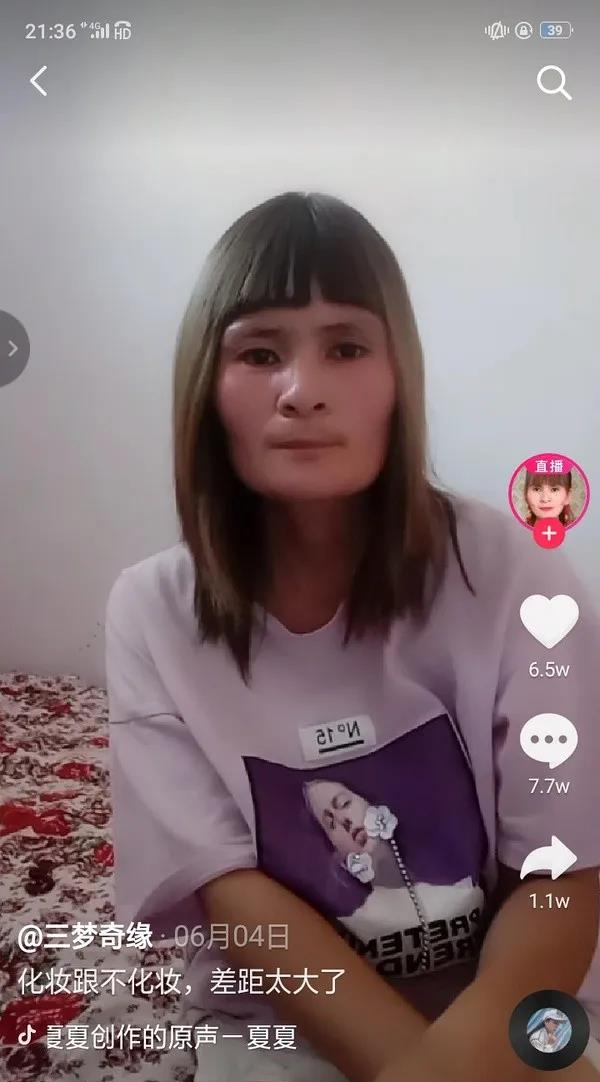The height and width of the screenshot is (1082, 600).
Task: Open the spinning music disc
Action: click(549, 1030)
